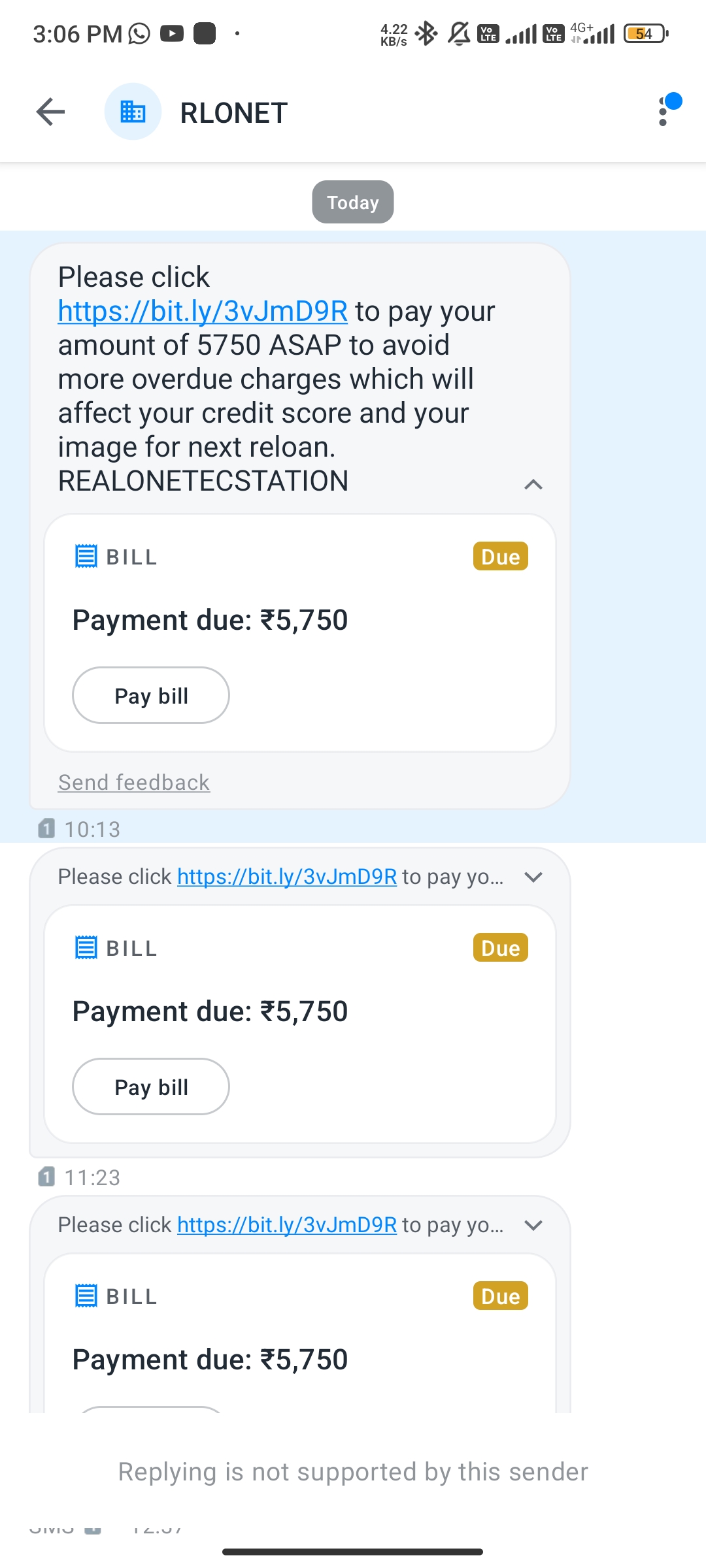Viewport: 706px width, 1568px height.
Task: Open the RLONET contact avatar
Action: pos(133,112)
